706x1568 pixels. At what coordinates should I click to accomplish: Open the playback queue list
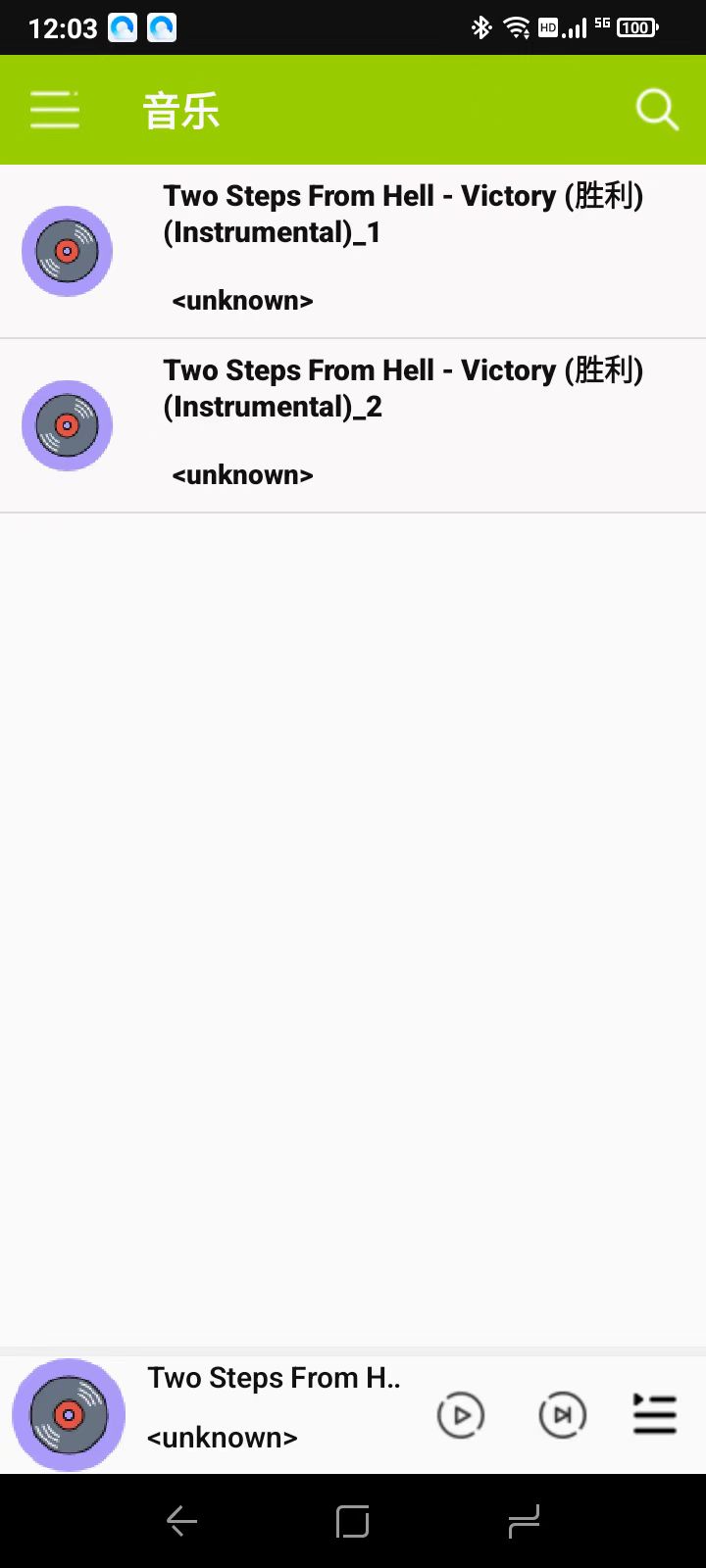point(654,1415)
